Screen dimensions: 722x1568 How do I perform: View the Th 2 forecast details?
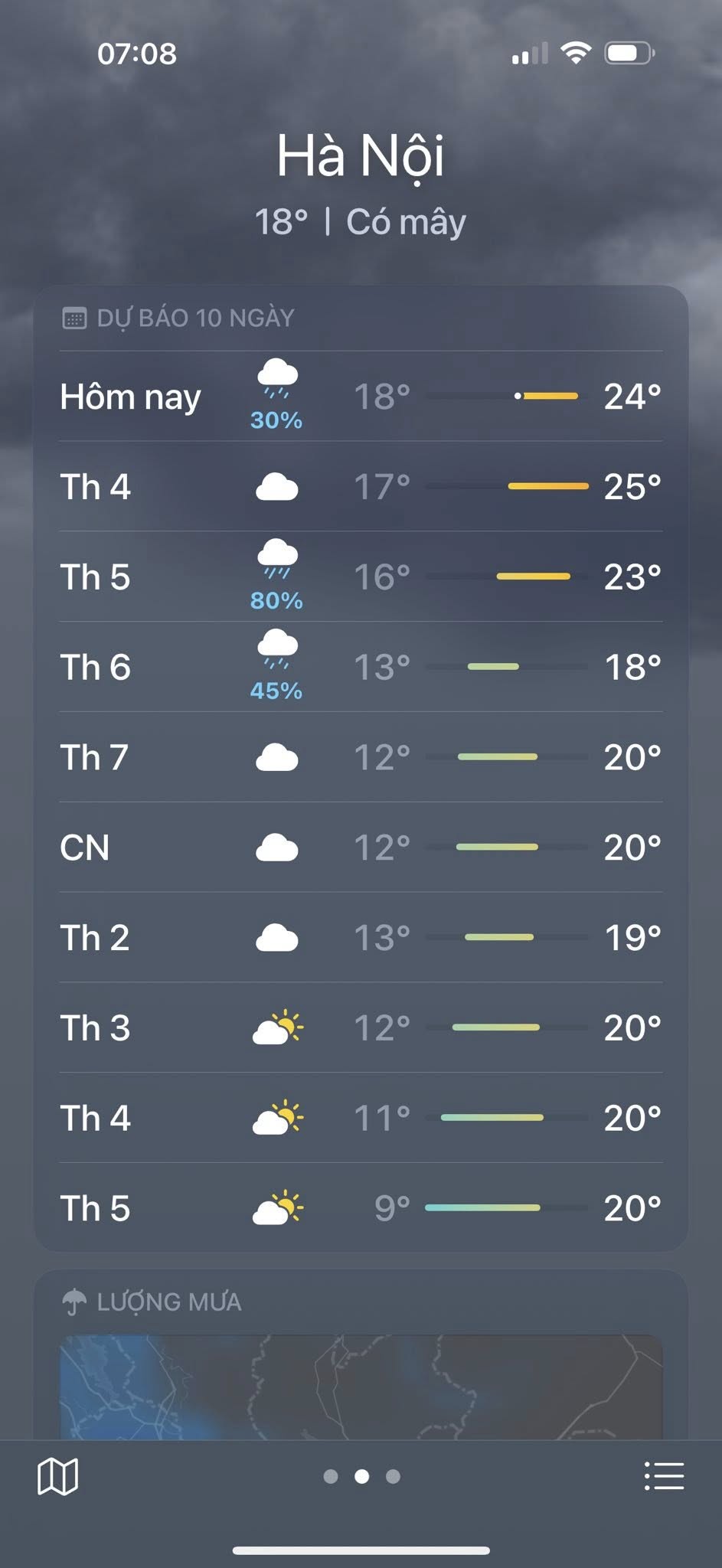click(361, 938)
